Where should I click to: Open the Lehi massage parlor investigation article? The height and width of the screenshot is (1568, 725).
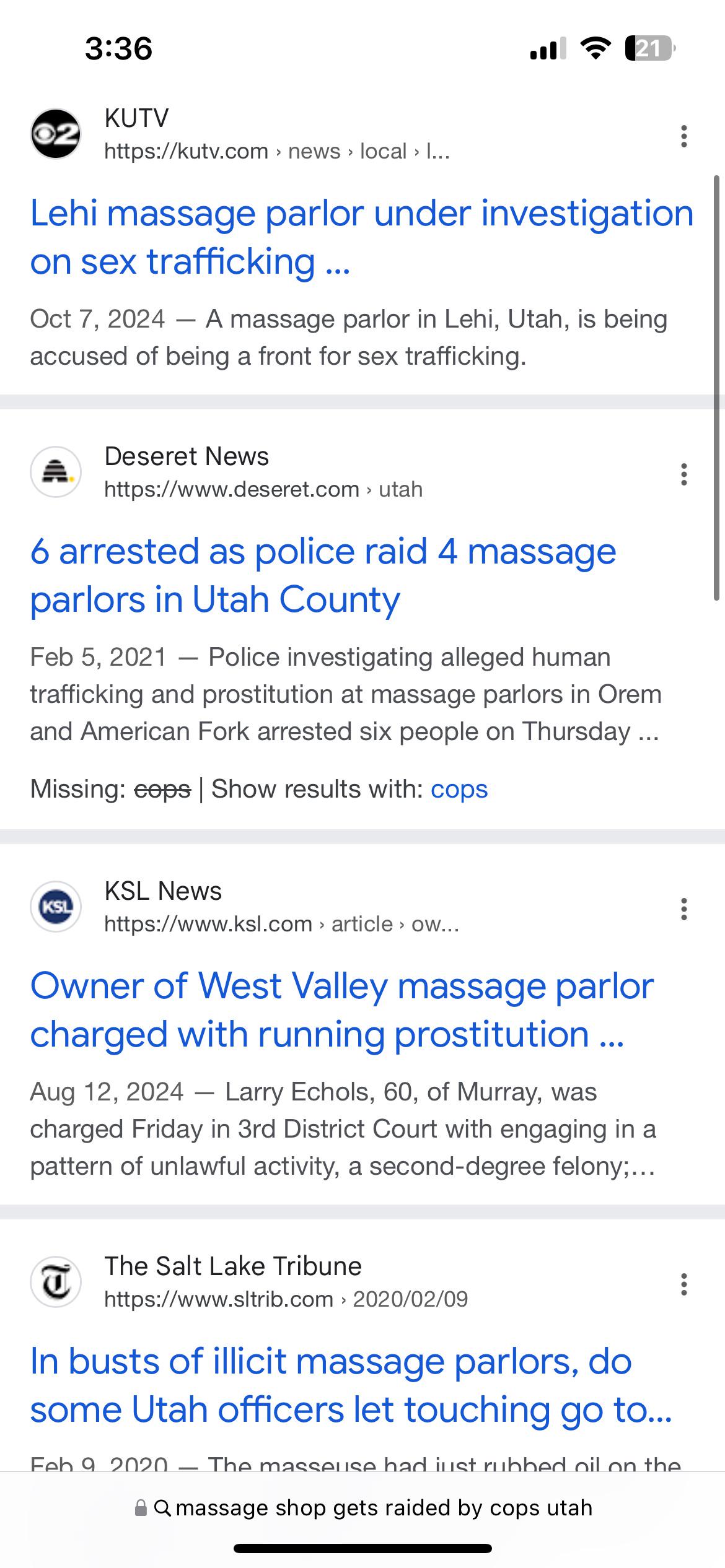click(361, 237)
